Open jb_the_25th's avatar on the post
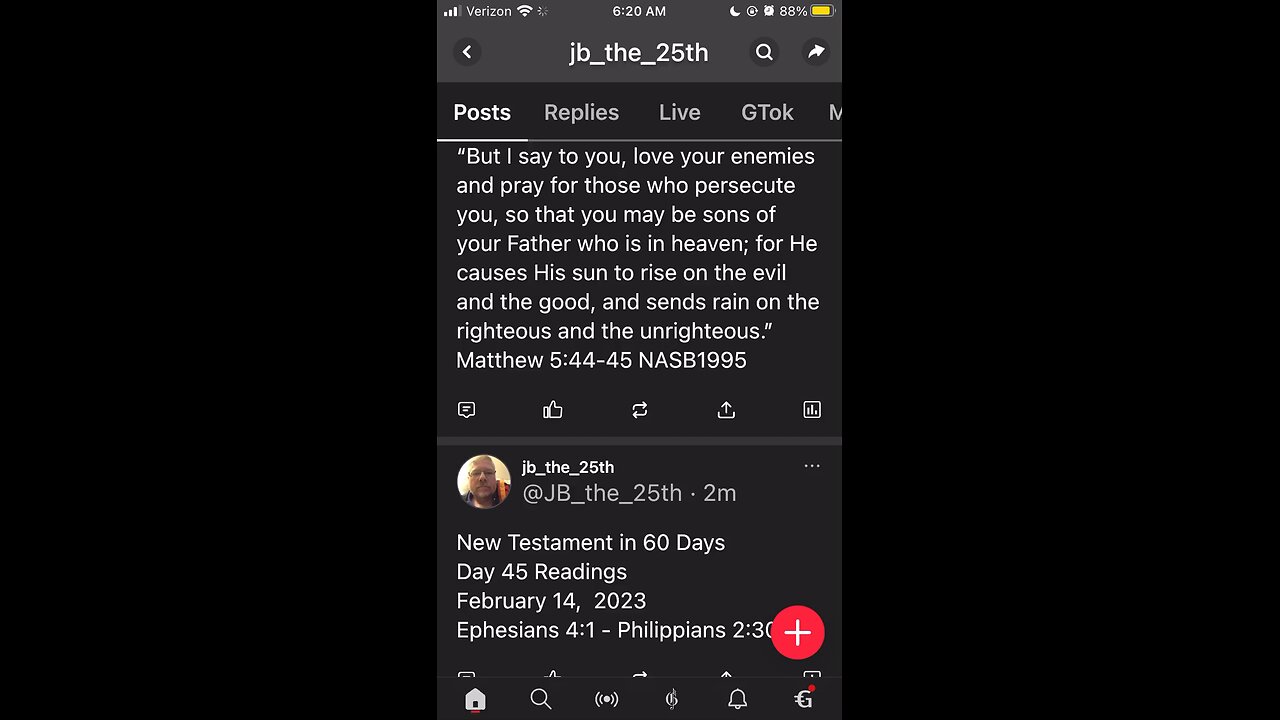This screenshot has height=720, width=1280. [484, 481]
